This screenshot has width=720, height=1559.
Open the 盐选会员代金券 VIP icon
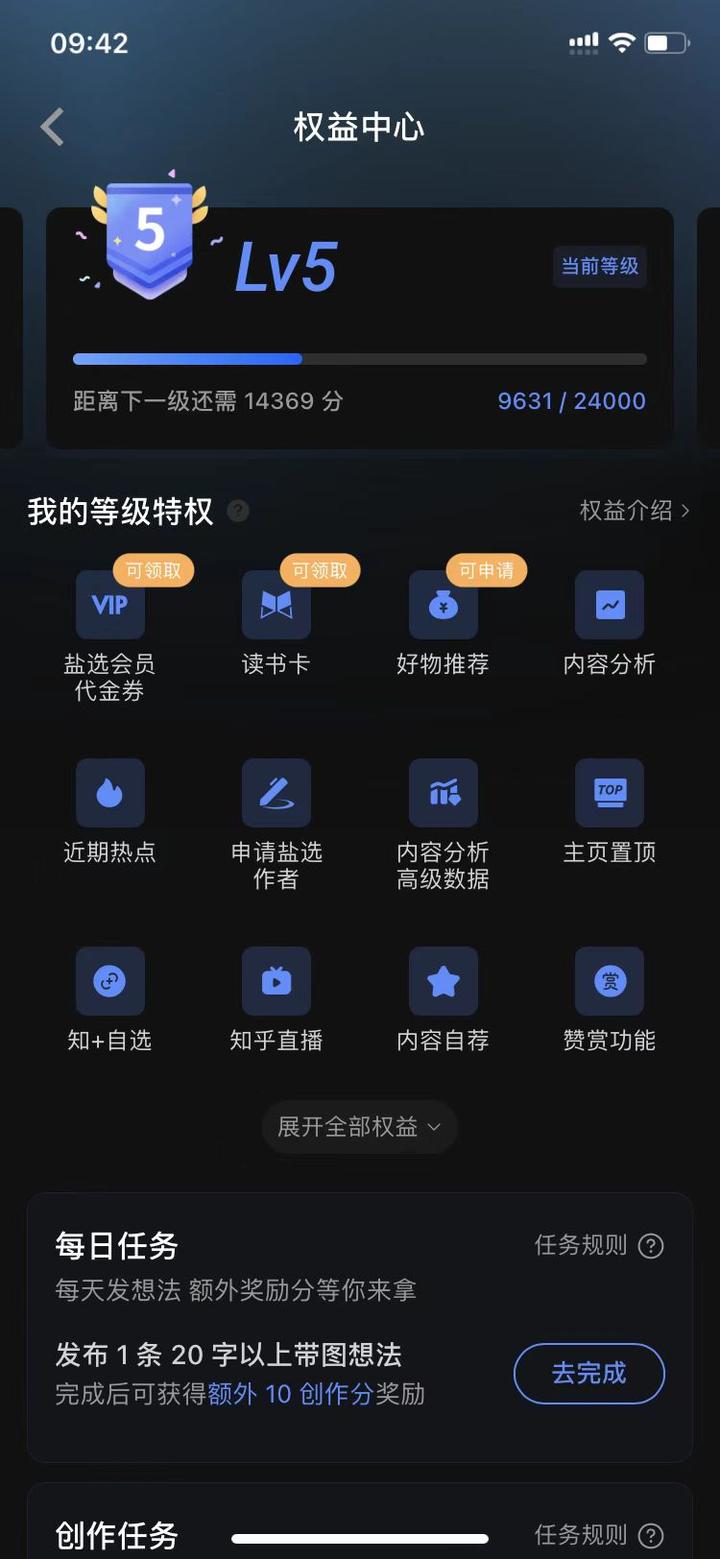coord(110,605)
